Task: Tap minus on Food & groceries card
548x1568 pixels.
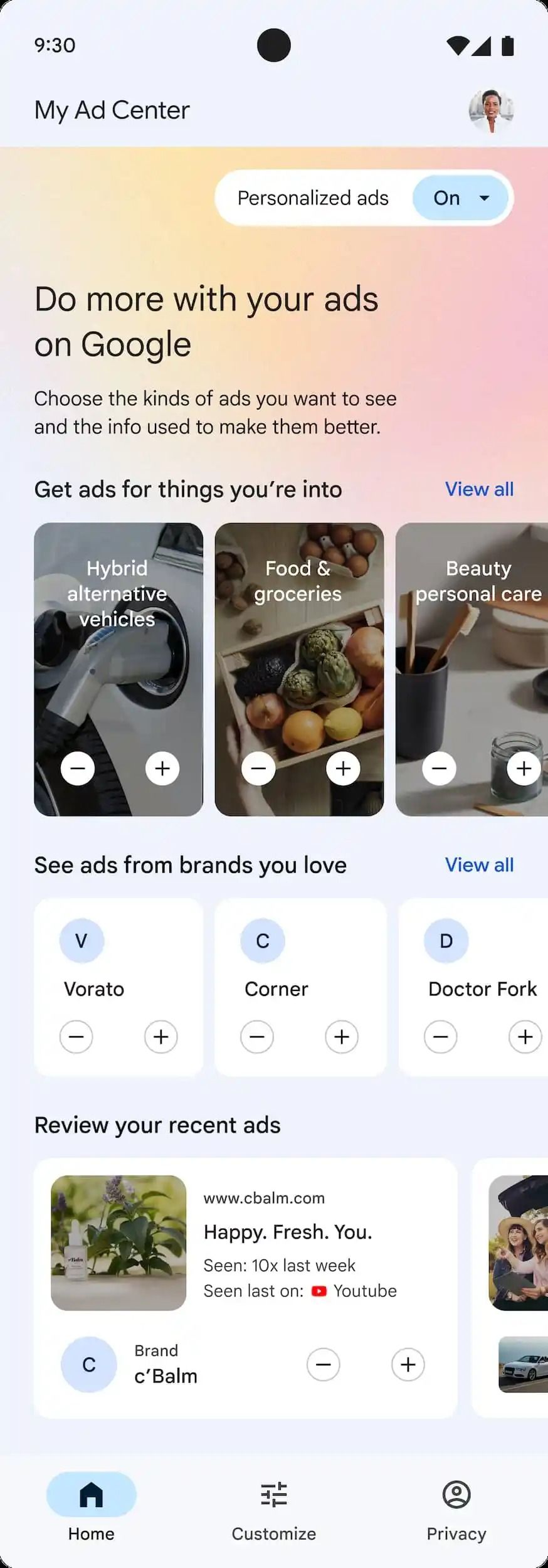Action: (258, 768)
